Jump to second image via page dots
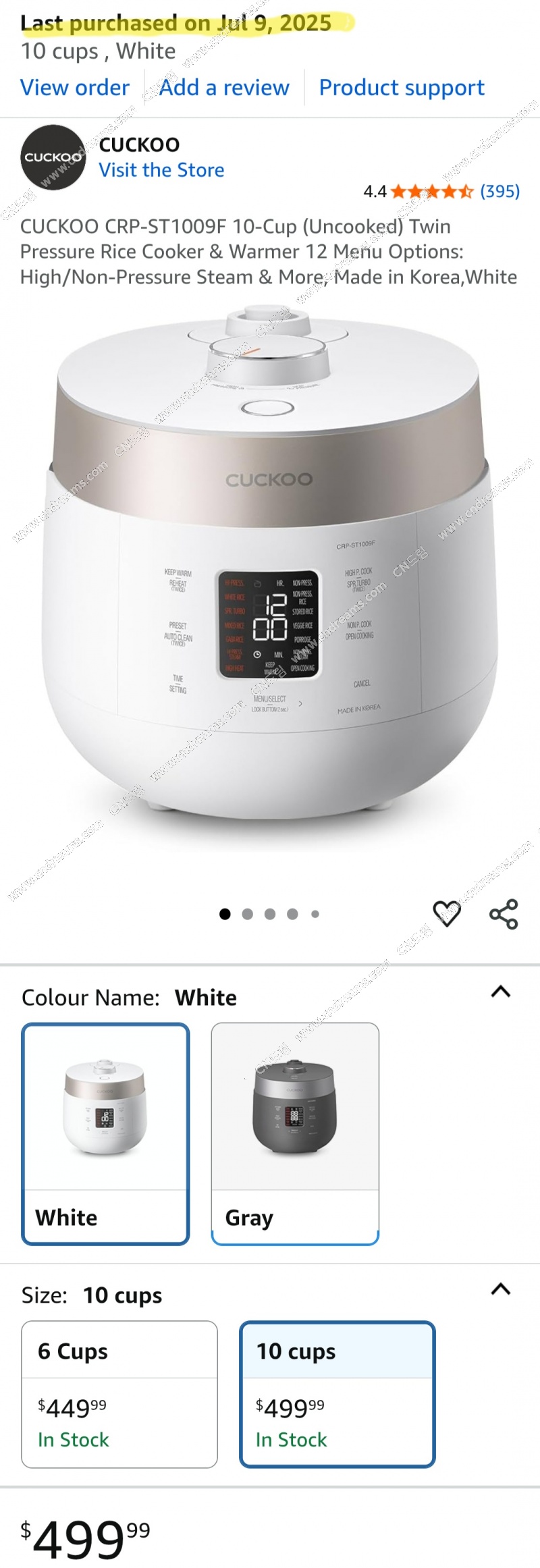Screen dimensions: 540x1568 coord(248,914)
